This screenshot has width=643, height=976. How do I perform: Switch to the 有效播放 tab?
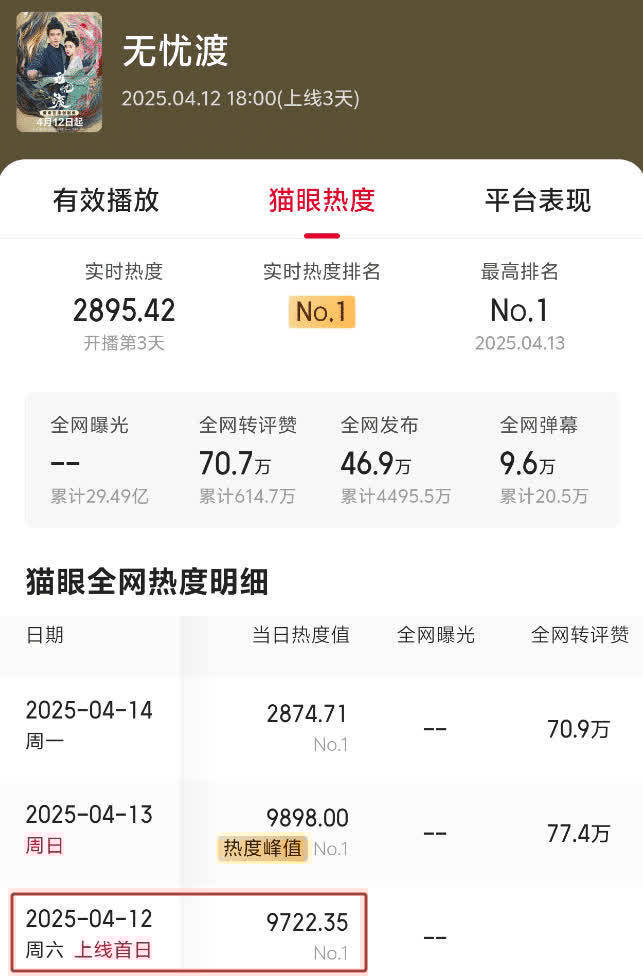[106, 200]
